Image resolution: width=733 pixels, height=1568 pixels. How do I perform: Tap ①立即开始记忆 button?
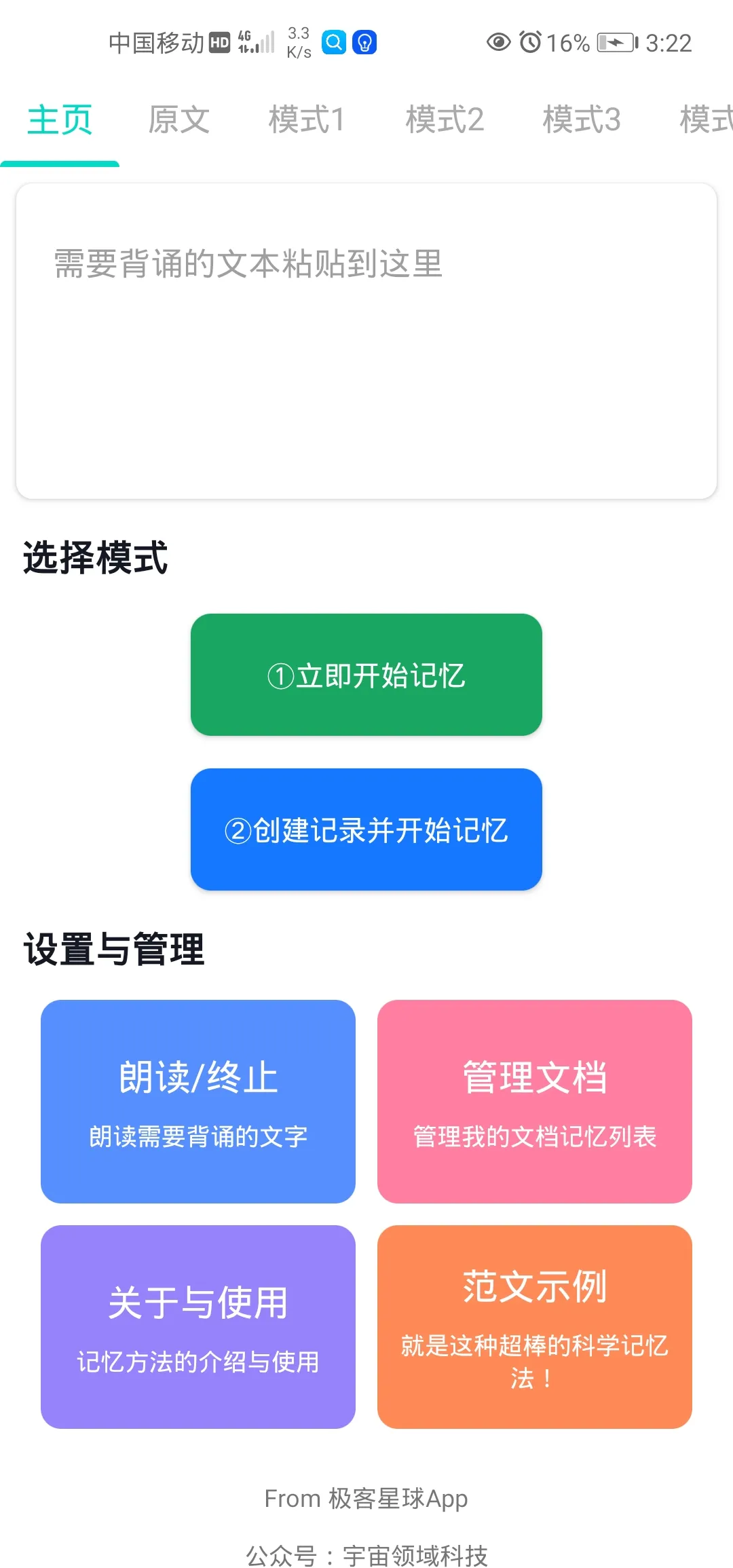(366, 675)
